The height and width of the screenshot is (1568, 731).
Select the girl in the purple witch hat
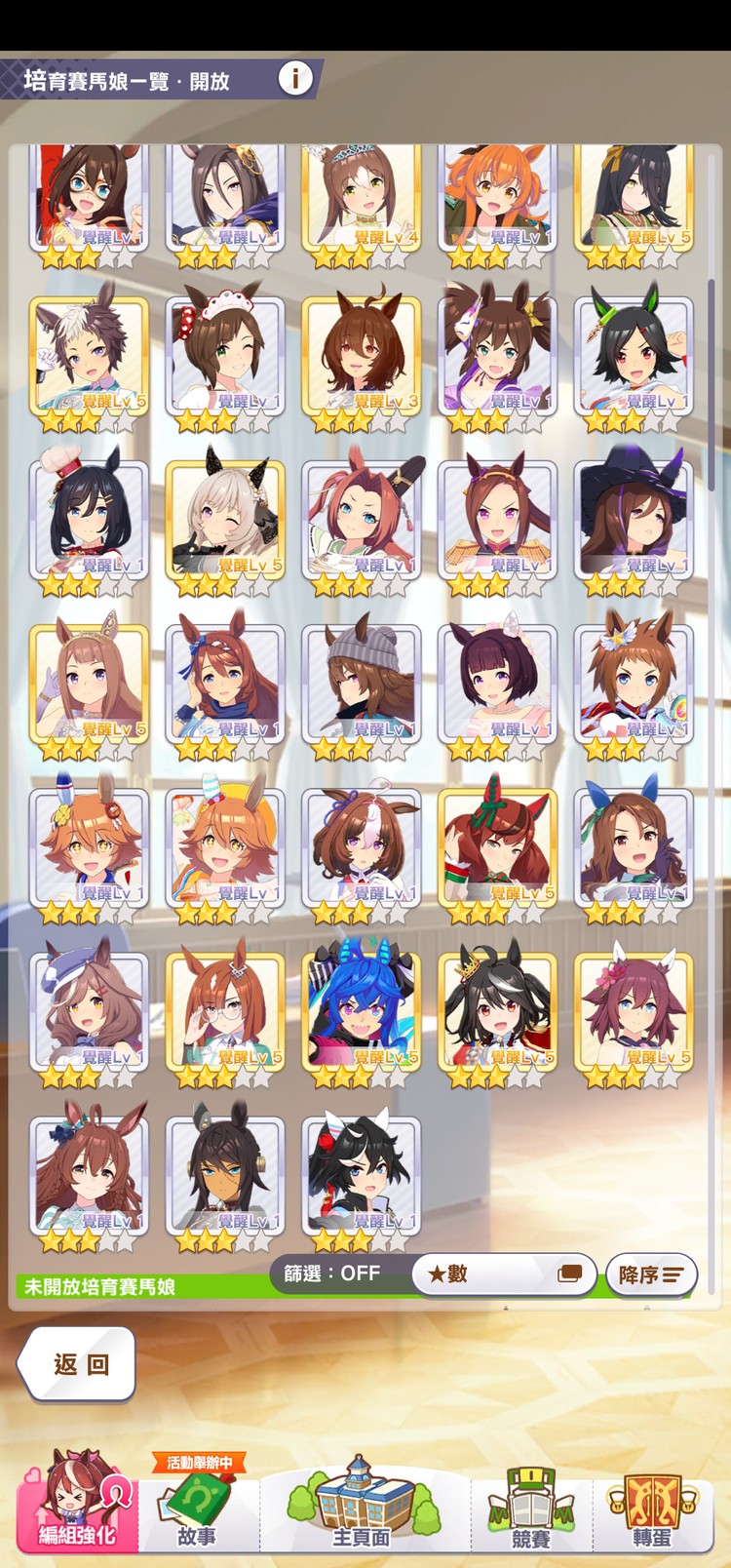click(635, 518)
